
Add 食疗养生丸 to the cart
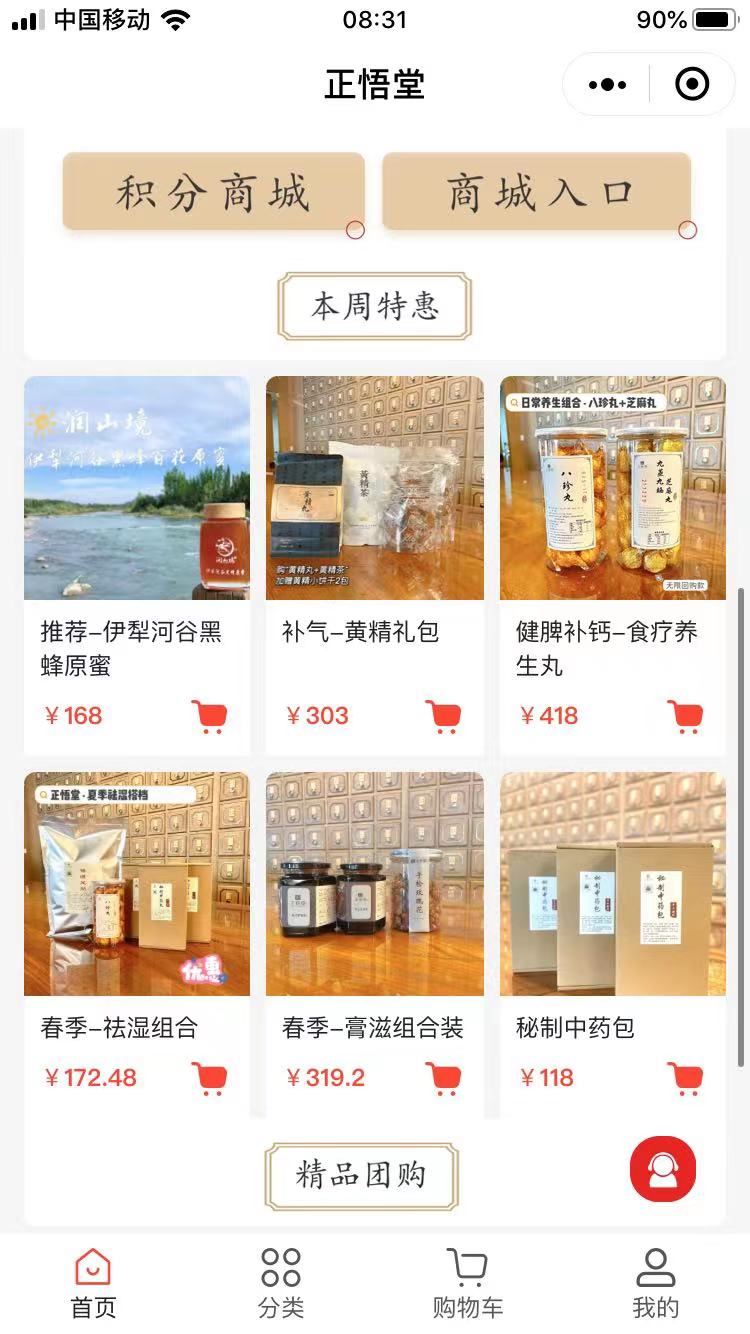coord(685,716)
